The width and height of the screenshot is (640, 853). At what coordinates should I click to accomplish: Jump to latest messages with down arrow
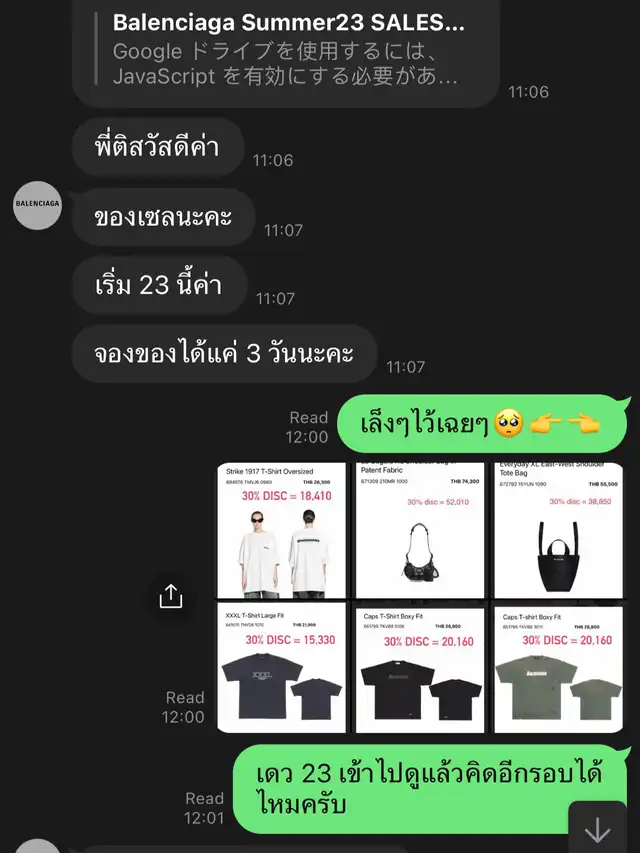point(597,829)
